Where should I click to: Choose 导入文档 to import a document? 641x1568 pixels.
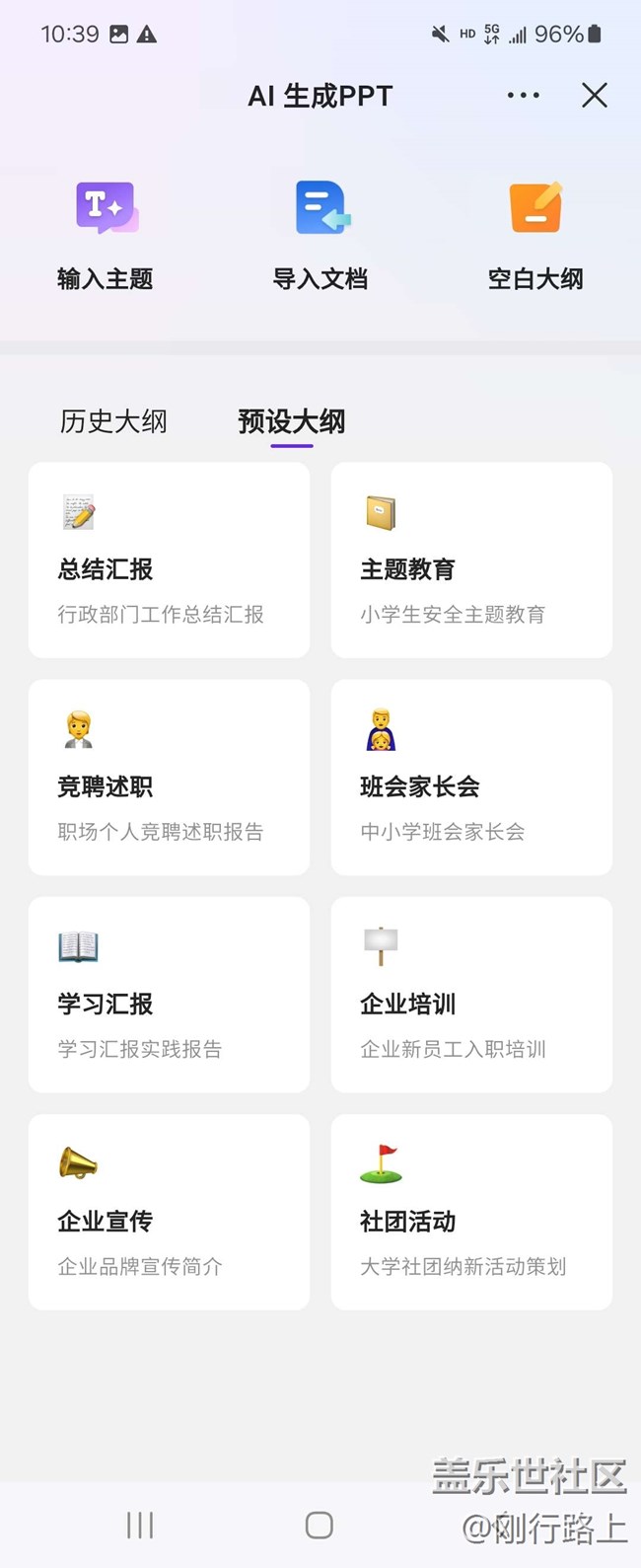pos(320,235)
